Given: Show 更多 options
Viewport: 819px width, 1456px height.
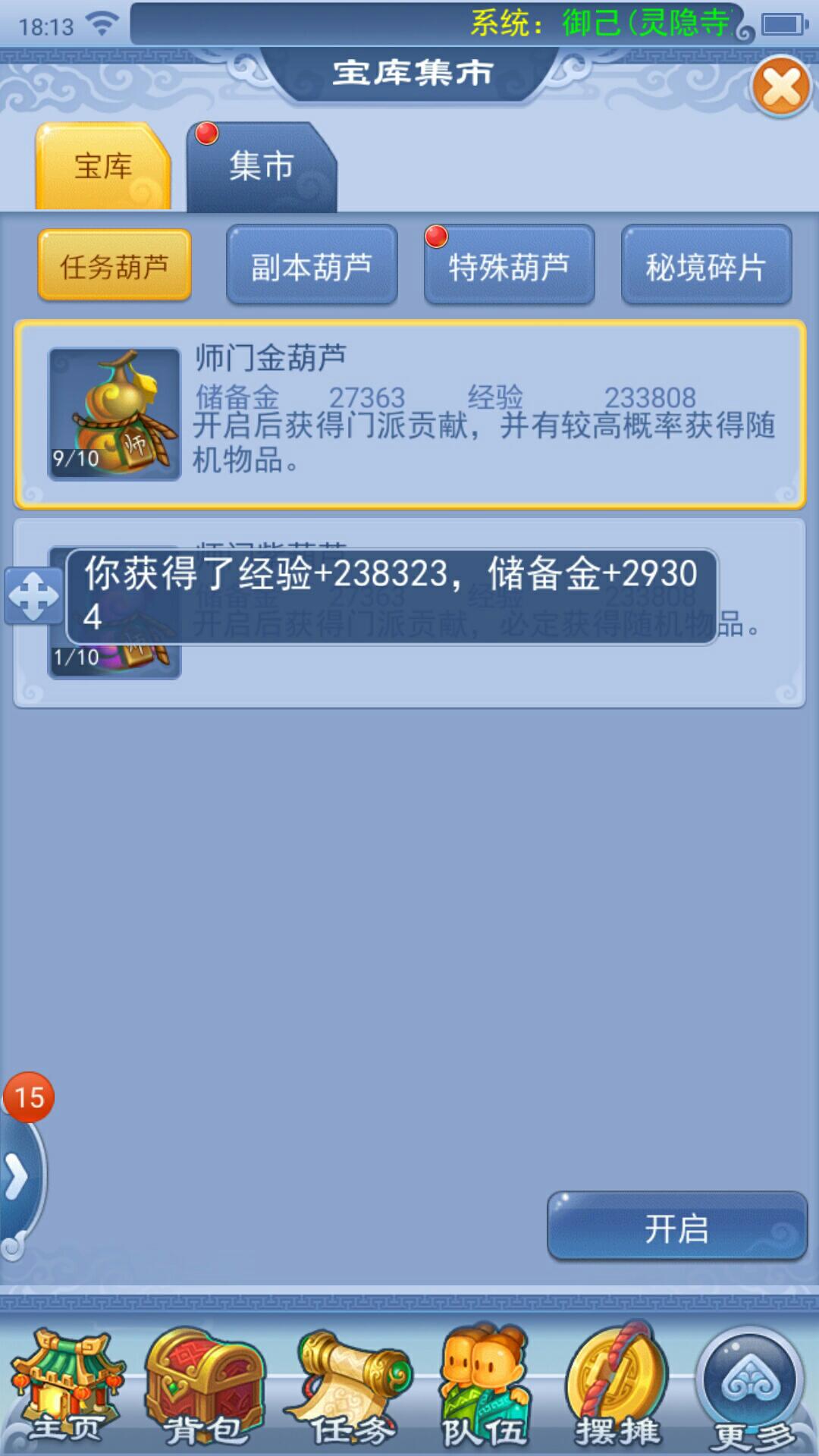Looking at the screenshot, I should click(751, 1389).
